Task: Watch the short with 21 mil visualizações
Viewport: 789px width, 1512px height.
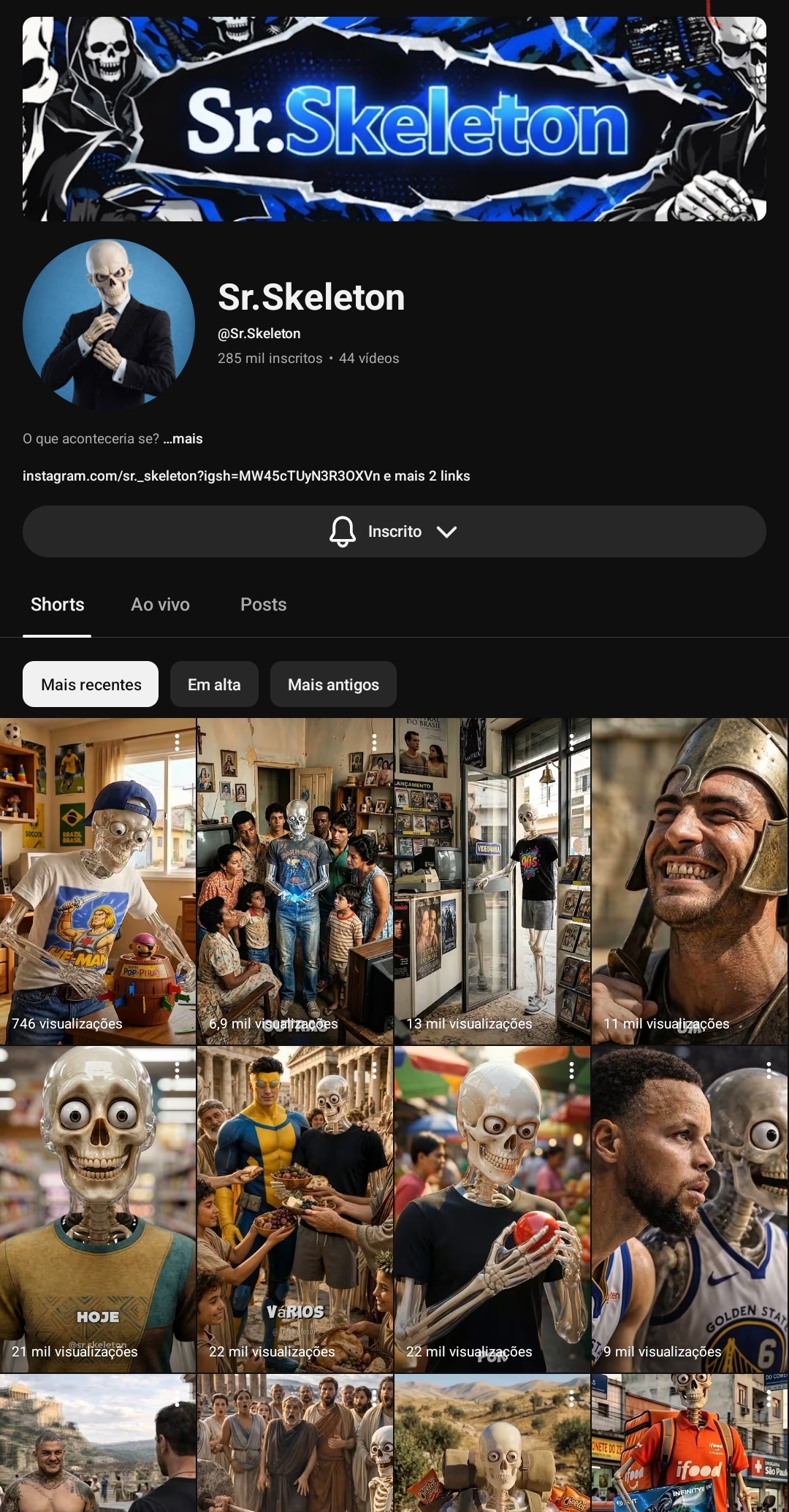Action: tap(97, 1209)
